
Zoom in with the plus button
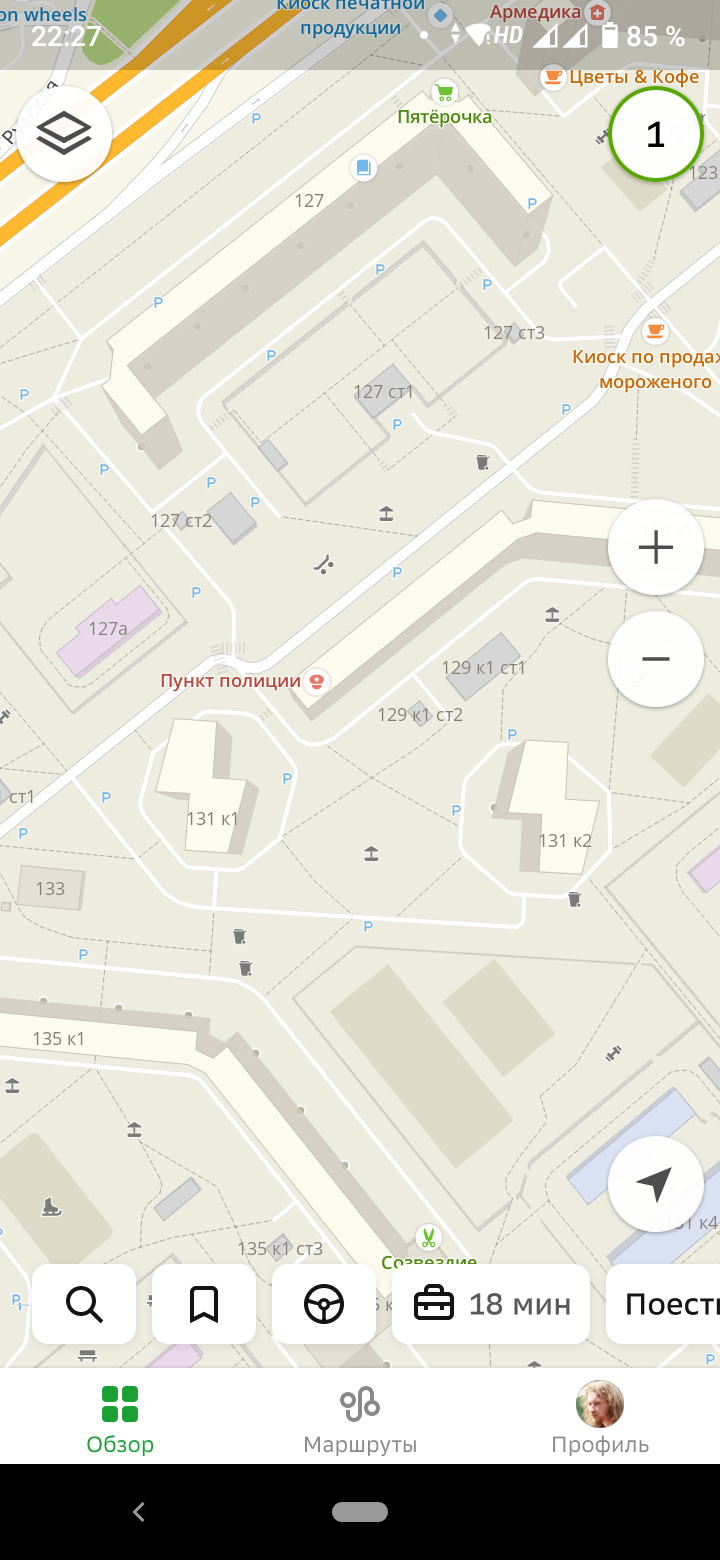tap(655, 547)
